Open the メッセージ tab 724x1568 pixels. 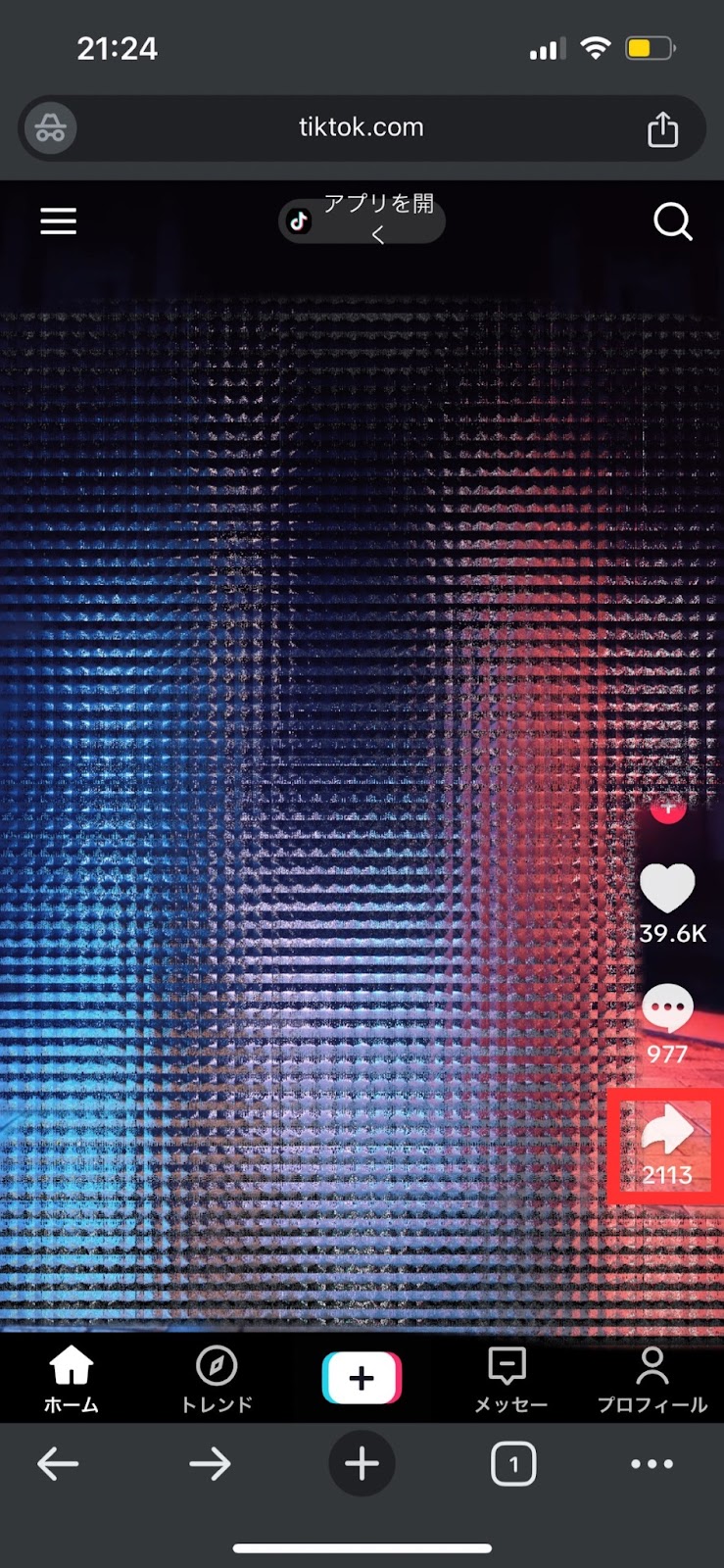point(508,1378)
